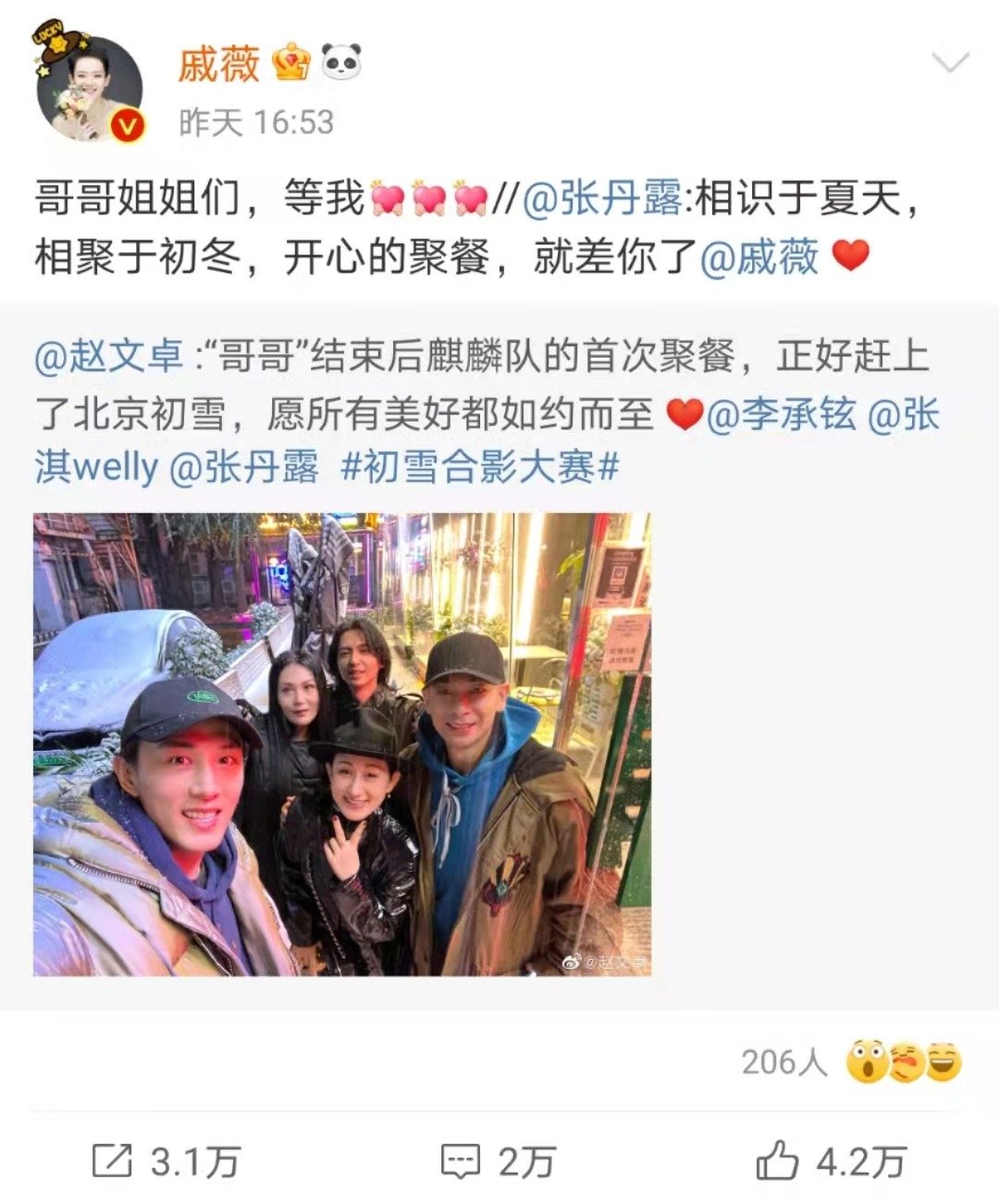View the 206人 reactions list
The width and height of the screenshot is (999, 1204).
pos(851,1062)
